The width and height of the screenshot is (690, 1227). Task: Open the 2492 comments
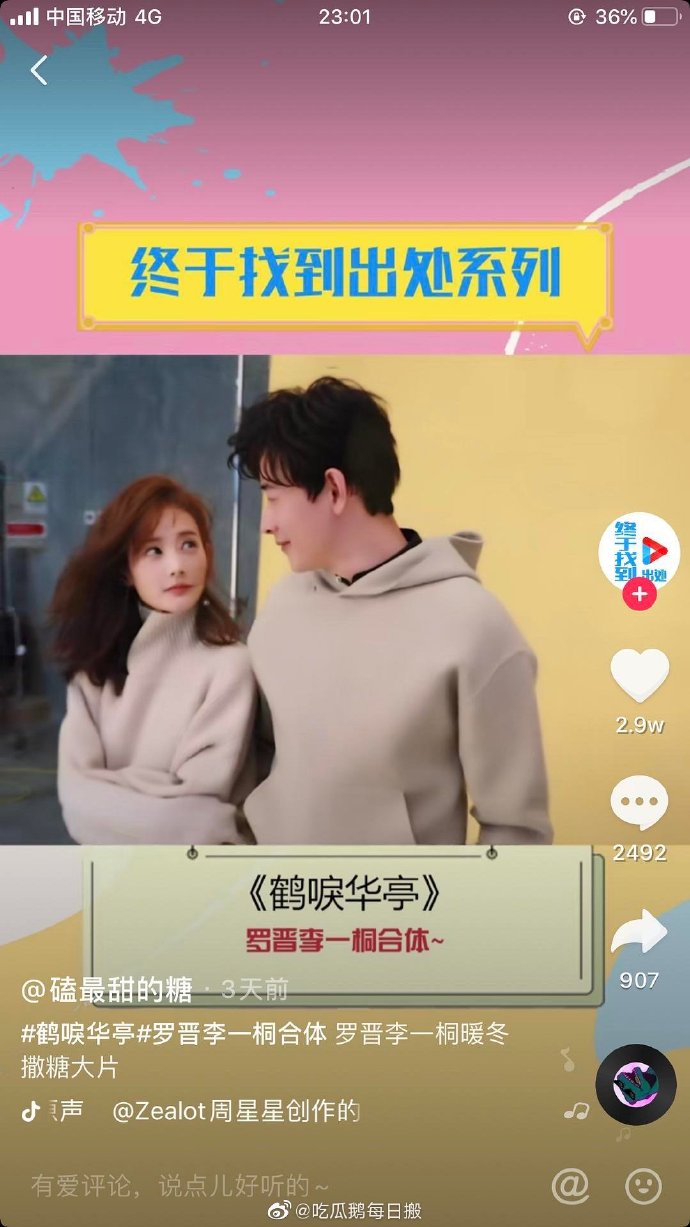click(639, 804)
